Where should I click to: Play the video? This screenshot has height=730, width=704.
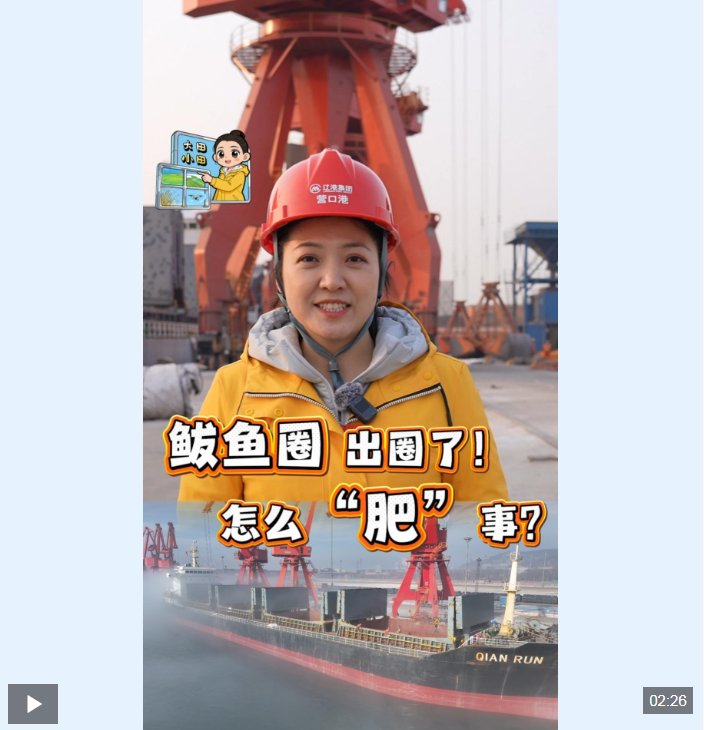coord(33,704)
